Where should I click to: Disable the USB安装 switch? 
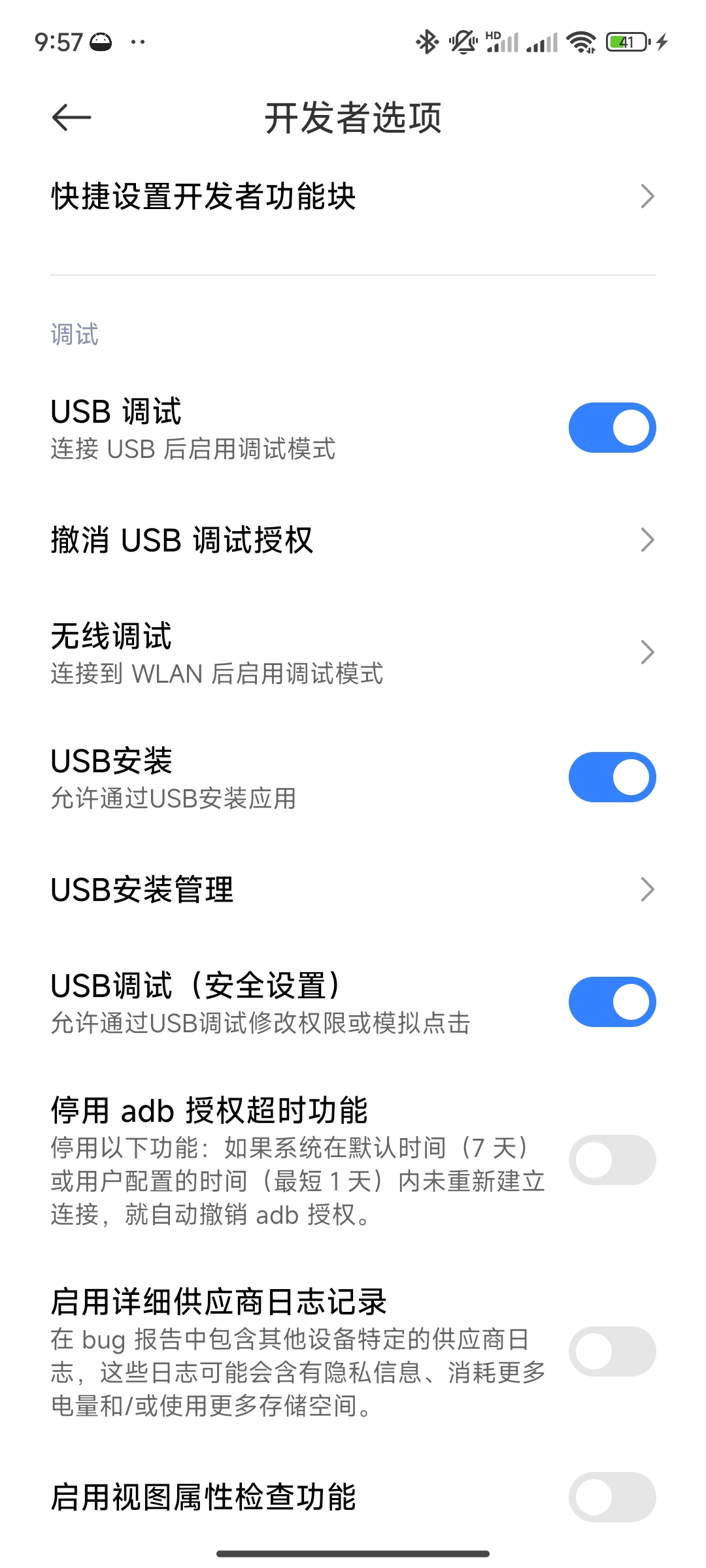pos(612,777)
